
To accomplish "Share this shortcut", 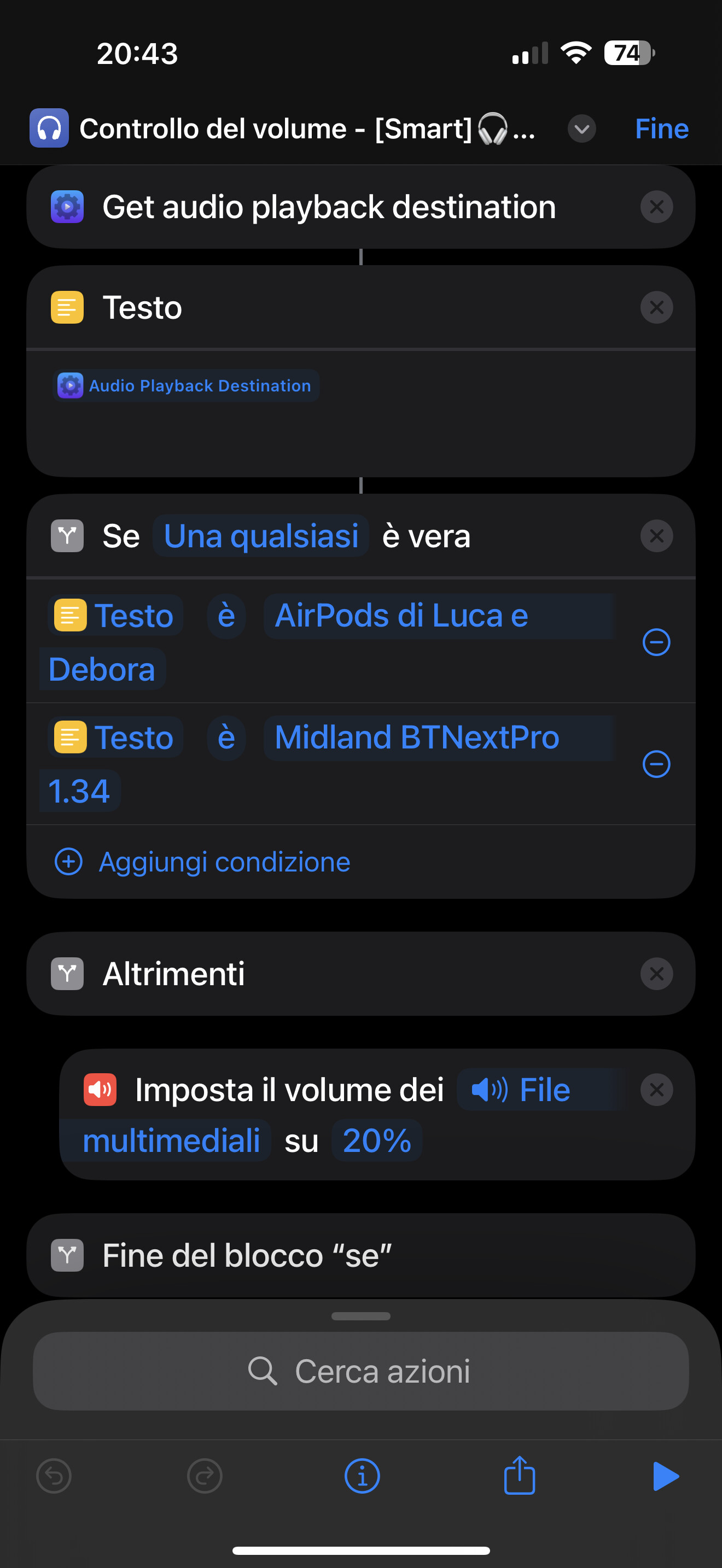I will (519, 1475).
